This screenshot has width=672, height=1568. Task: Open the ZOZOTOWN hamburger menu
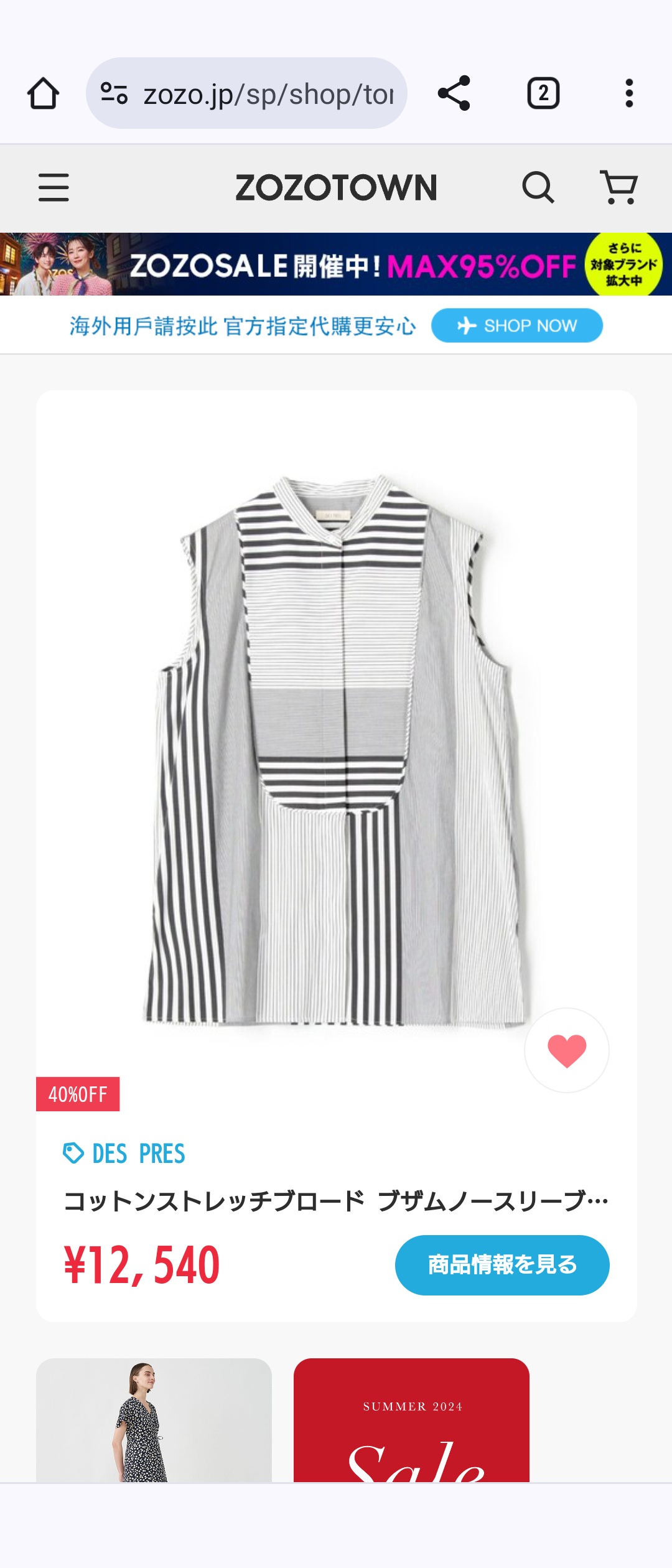[x=54, y=187]
